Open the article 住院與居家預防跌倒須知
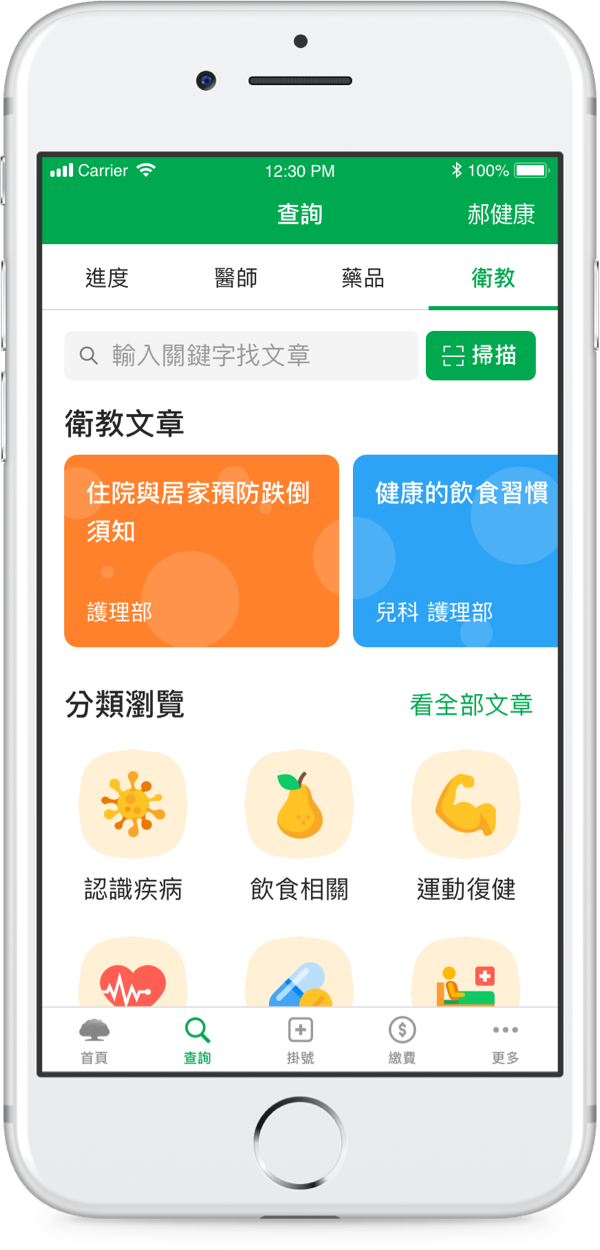Image resolution: width=600 pixels, height=1250 pixels. point(201,551)
